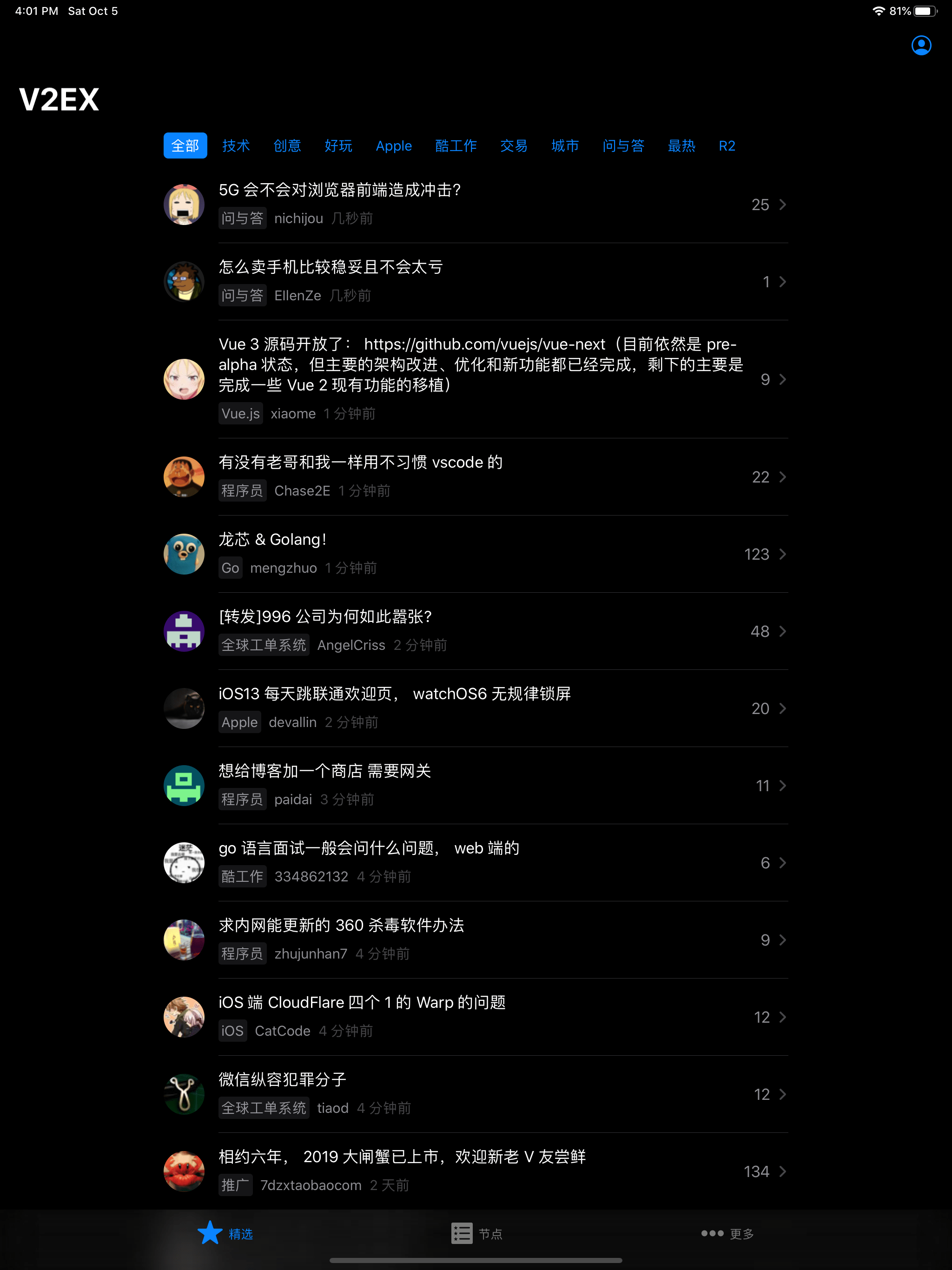Expand the 龙芯 & Golang topic chevron
The height and width of the screenshot is (1270, 952).
[x=782, y=554]
